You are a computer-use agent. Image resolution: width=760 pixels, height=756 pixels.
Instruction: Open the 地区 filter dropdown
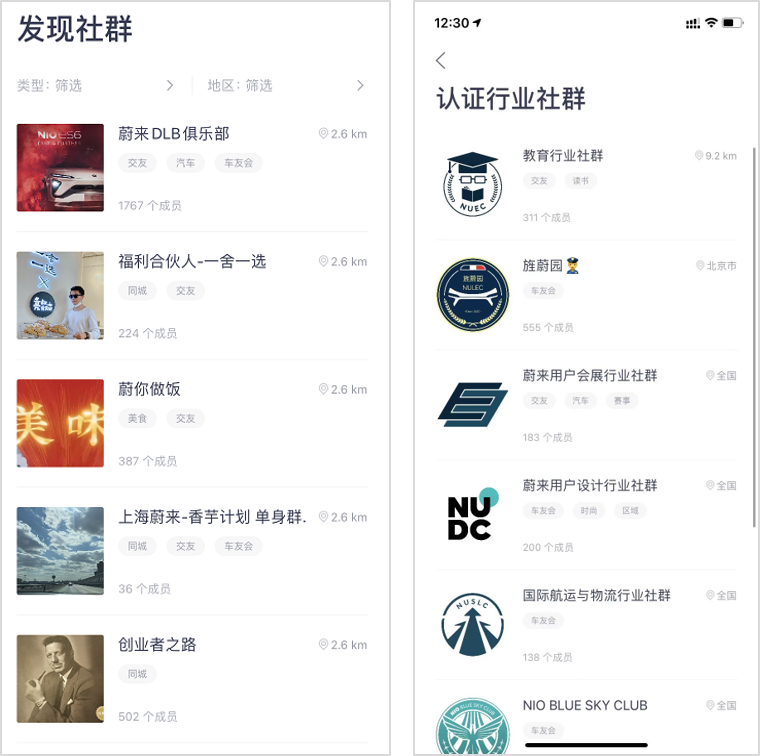click(x=286, y=85)
